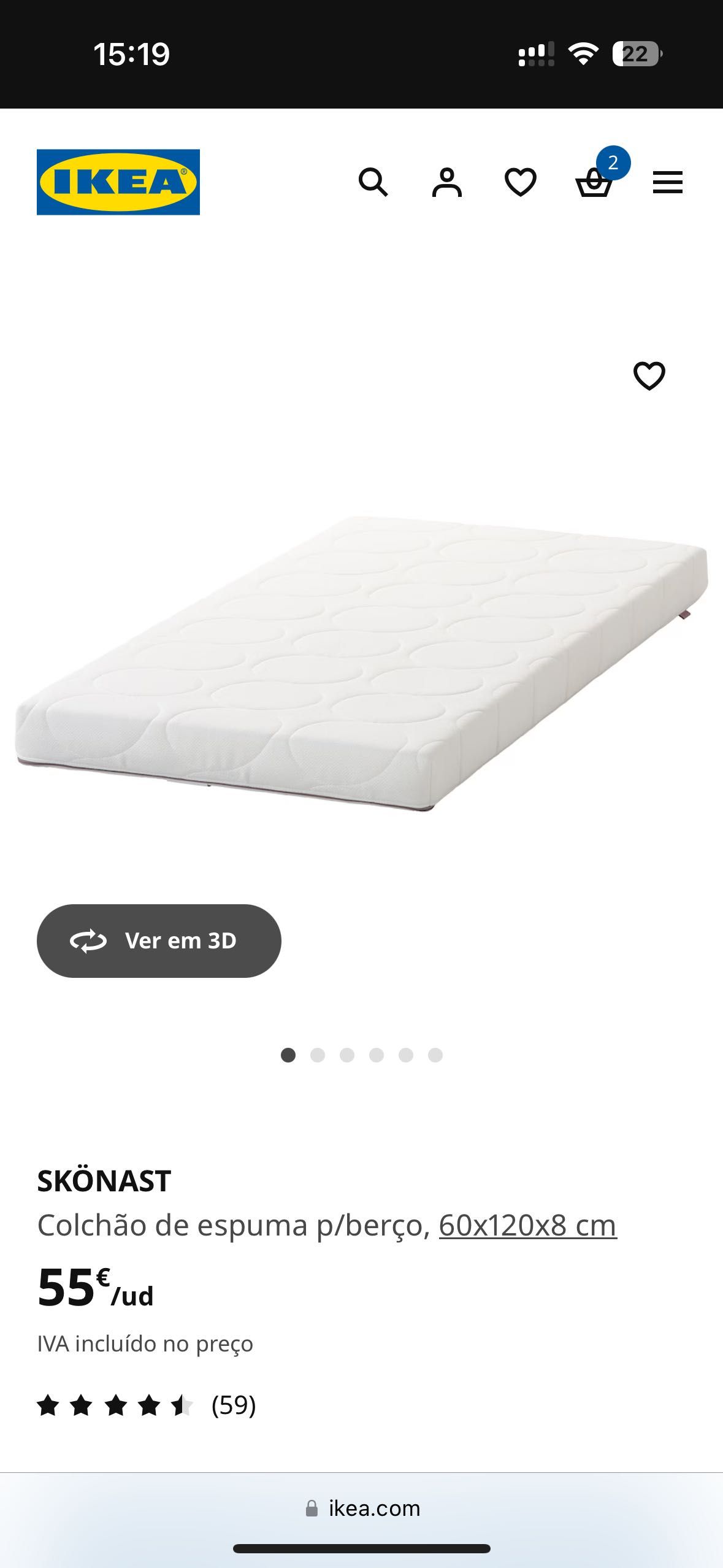
Task: Open the 59 customer reviews rating
Action: pos(147,1405)
